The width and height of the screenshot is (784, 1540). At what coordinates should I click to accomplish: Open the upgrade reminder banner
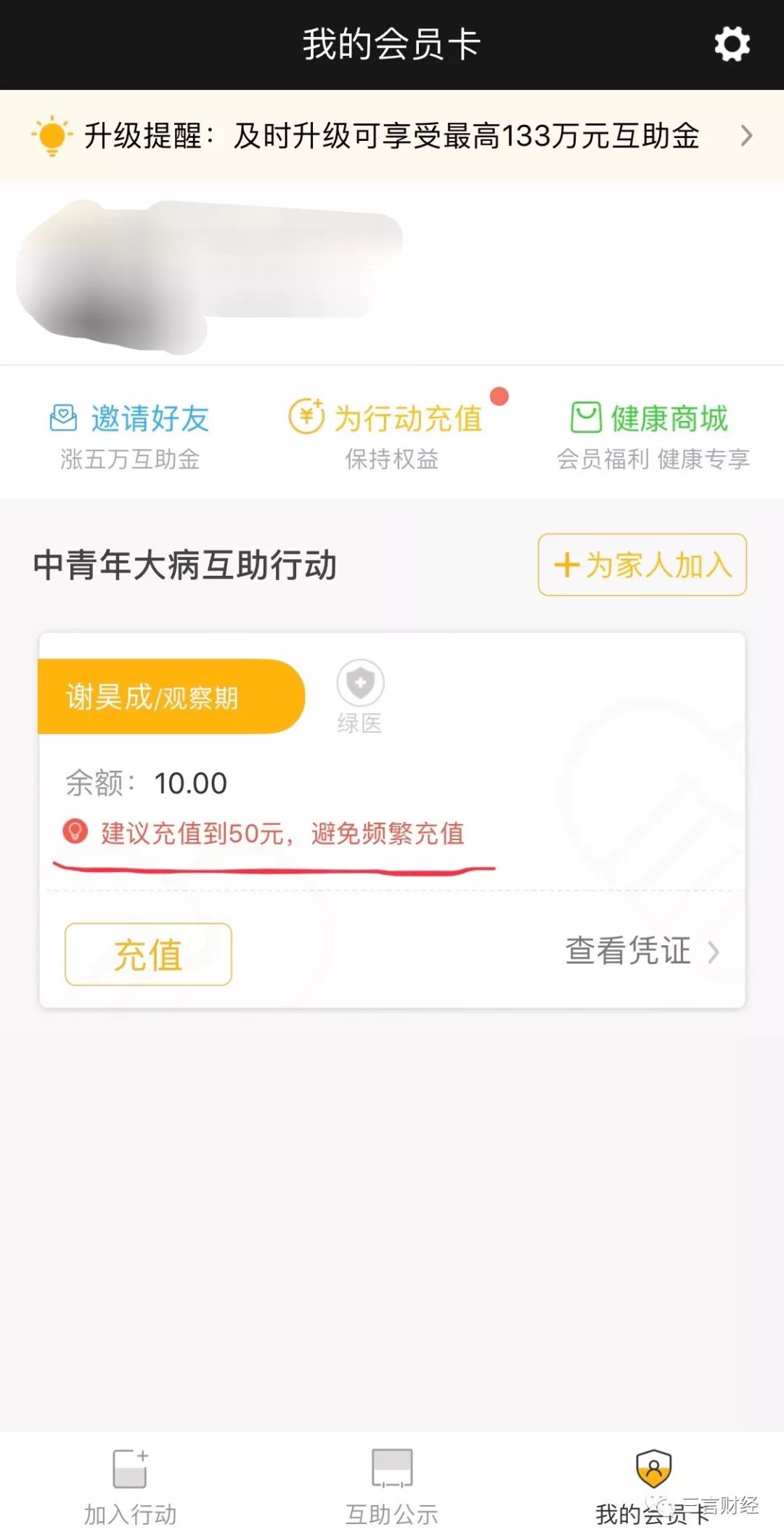pos(392,136)
